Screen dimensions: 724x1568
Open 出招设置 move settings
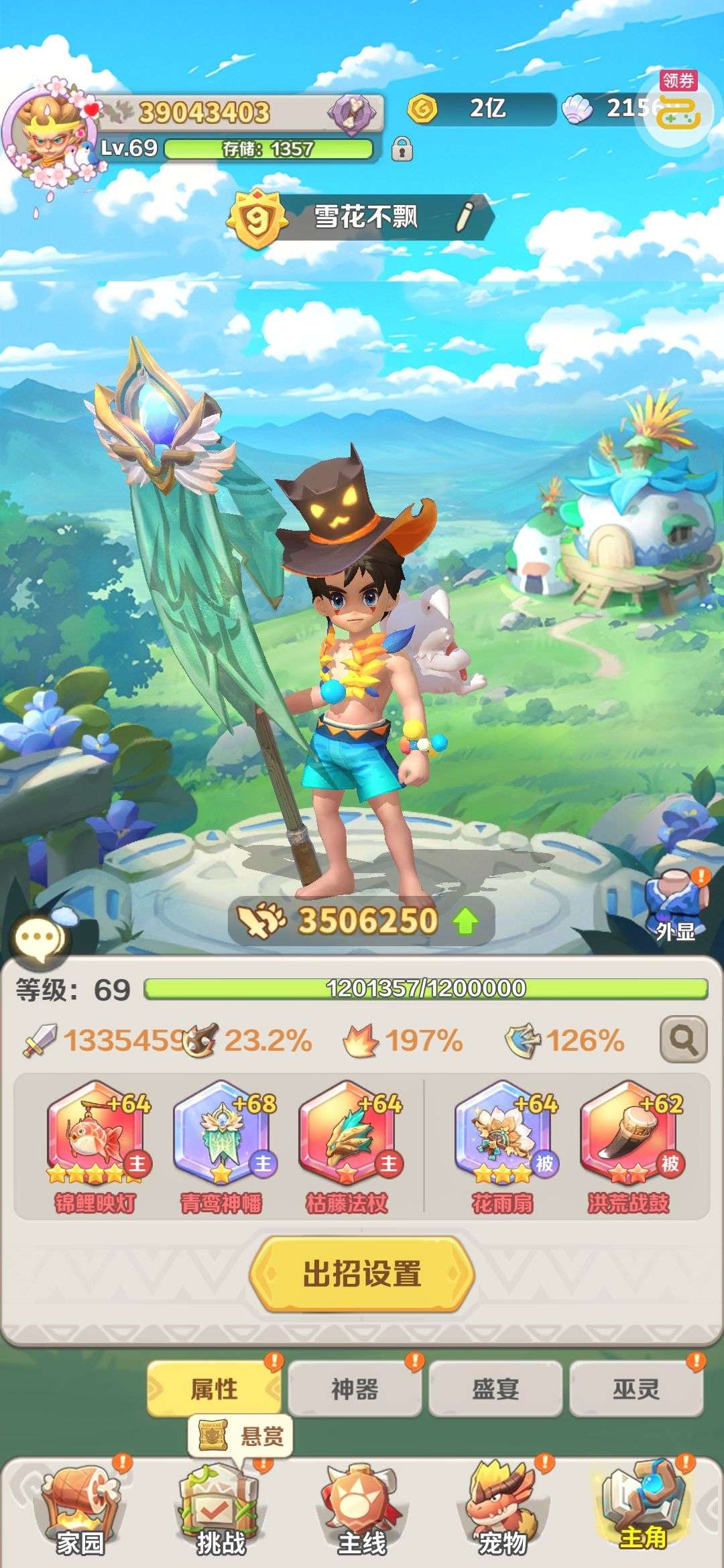point(362,1274)
